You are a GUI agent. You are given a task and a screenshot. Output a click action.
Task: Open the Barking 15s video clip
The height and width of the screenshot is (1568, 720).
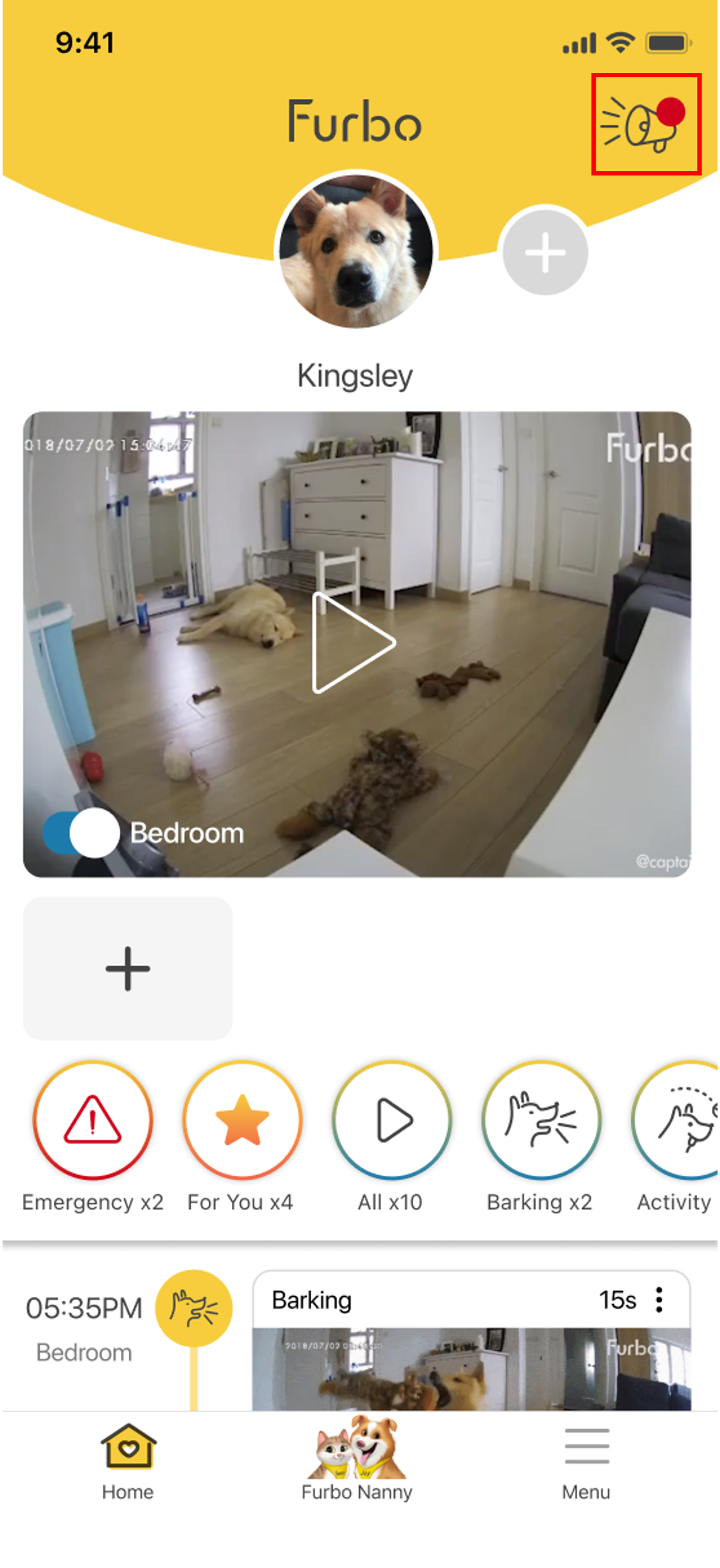pyautogui.click(x=470, y=1368)
